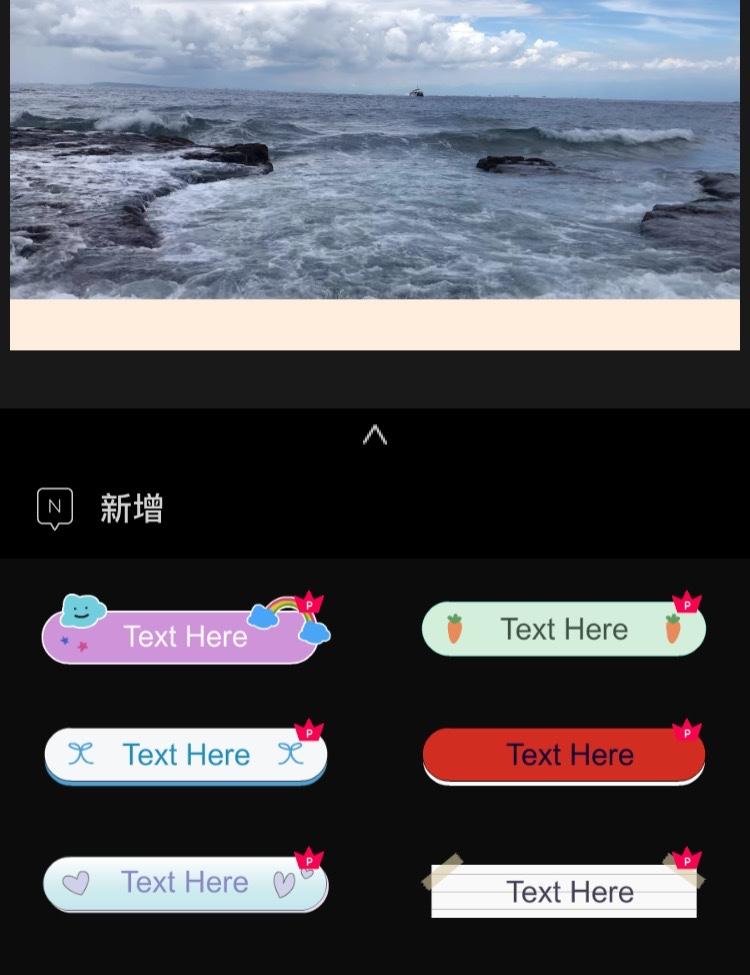750x975 pixels.
Task: Expand the panel with the up chevron
Action: (375, 435)
